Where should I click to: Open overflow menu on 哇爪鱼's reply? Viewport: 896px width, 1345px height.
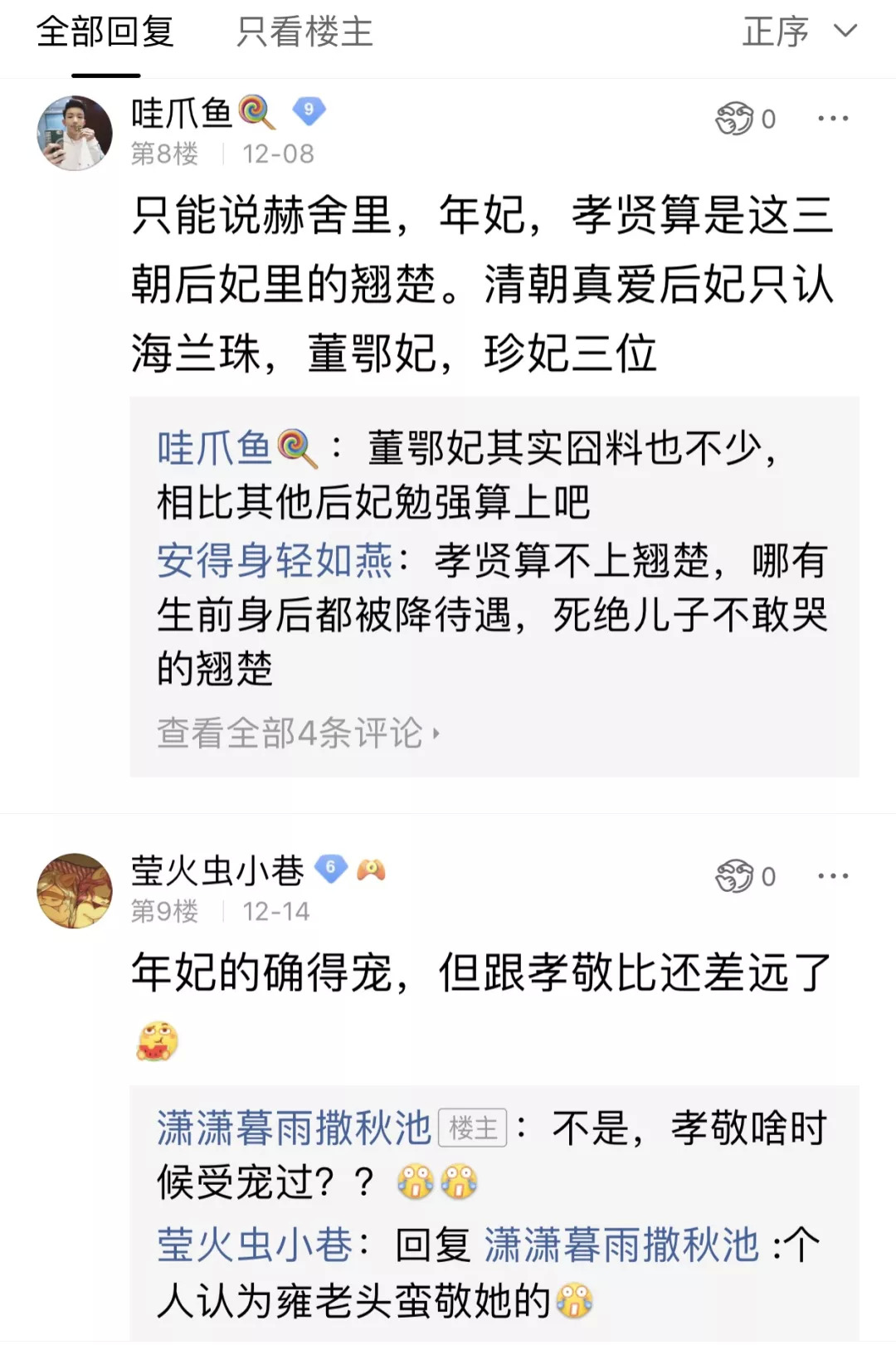click(x=832, y=119)
